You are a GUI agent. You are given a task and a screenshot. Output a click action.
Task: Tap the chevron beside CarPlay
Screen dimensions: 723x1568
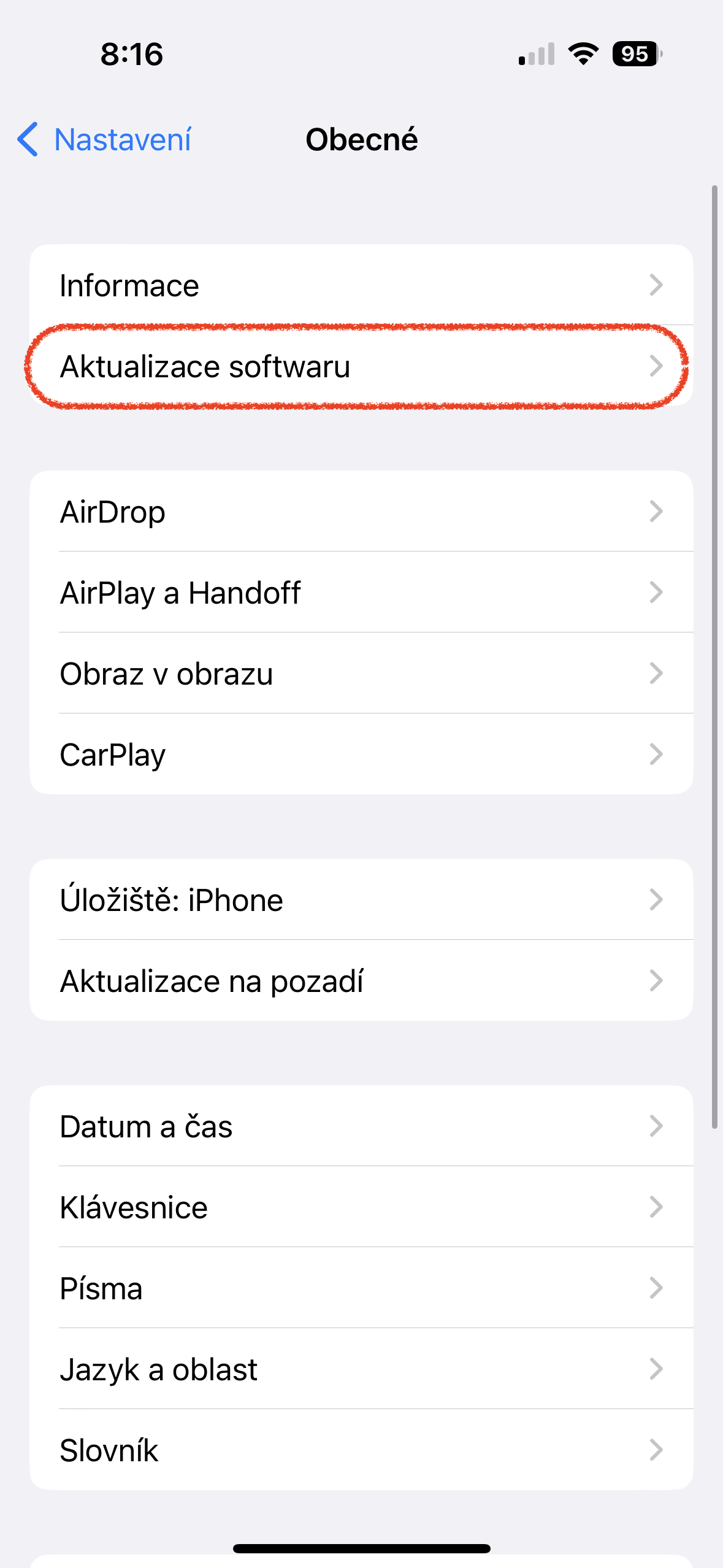tap(656, 754)
